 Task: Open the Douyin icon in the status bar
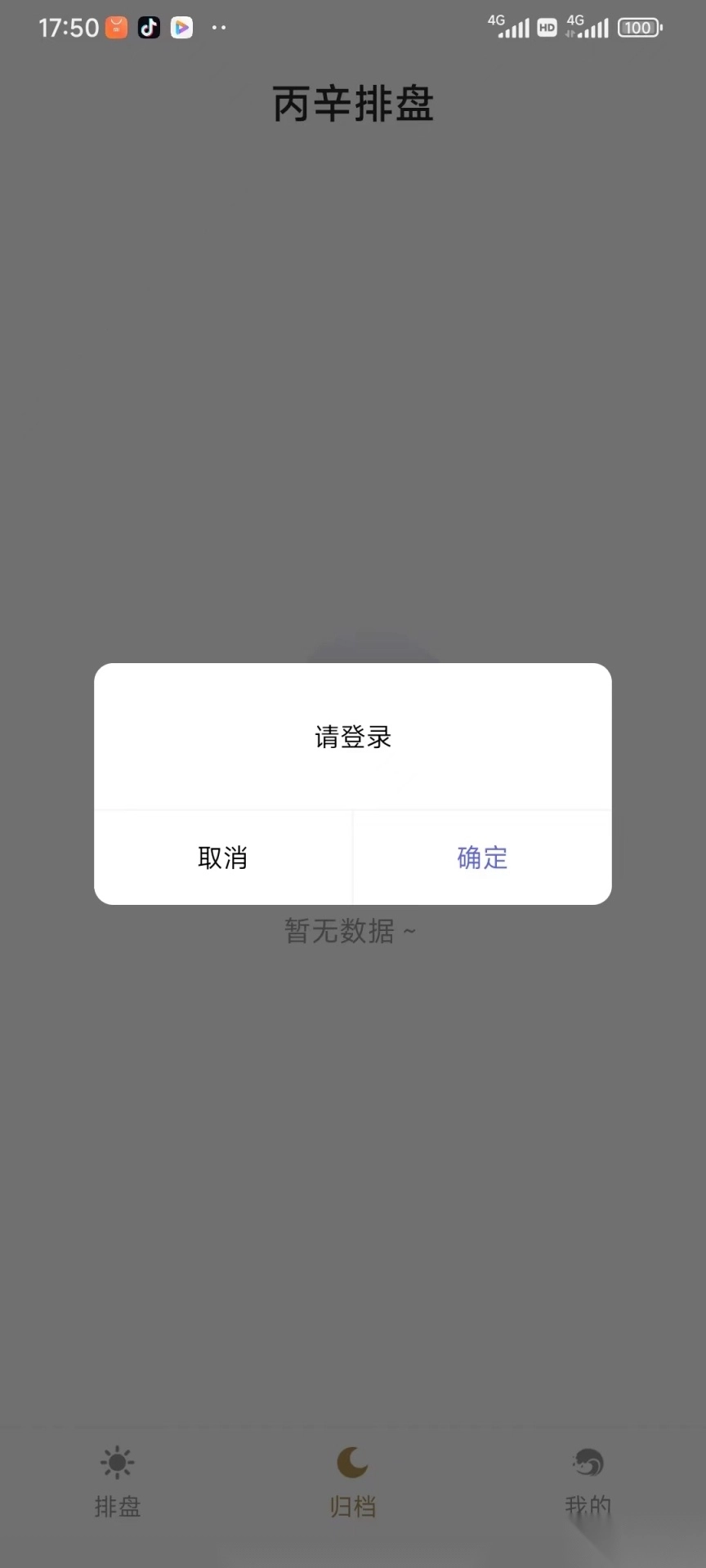pos(149,27)
